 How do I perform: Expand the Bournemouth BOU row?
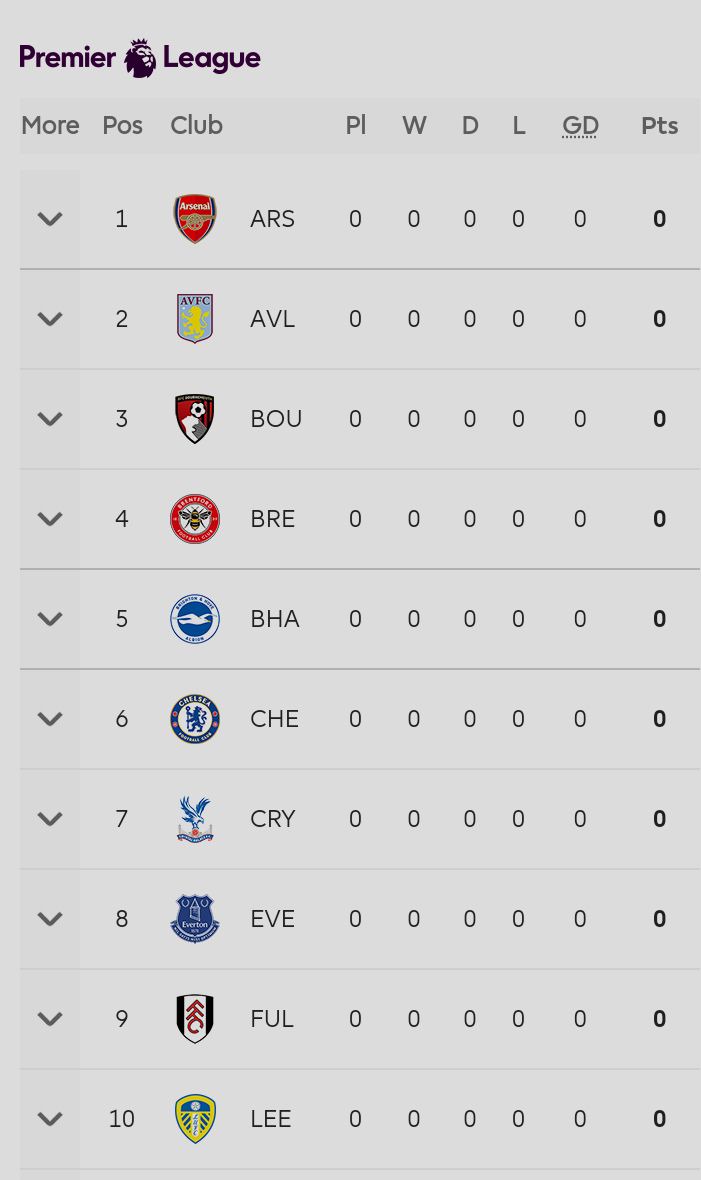click(x=50, y=419)
